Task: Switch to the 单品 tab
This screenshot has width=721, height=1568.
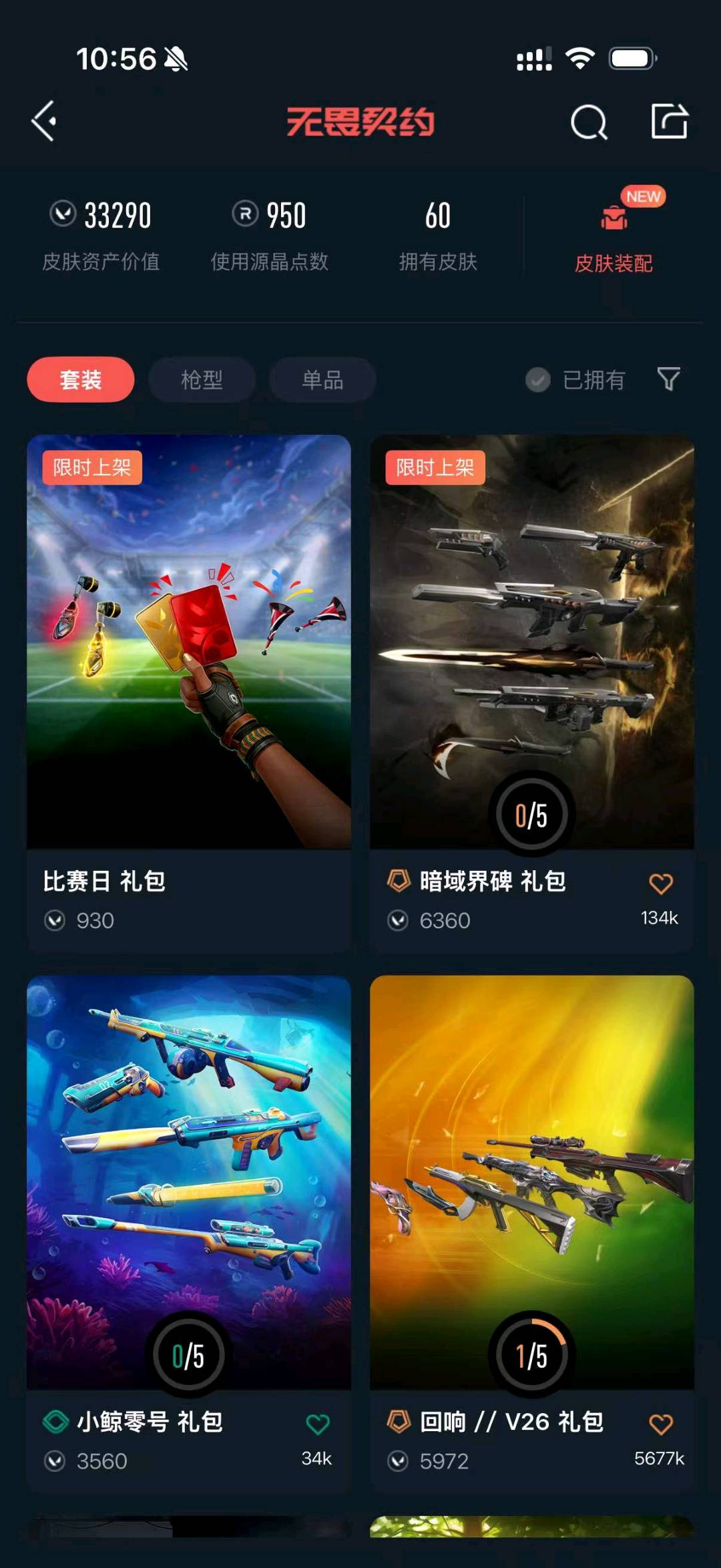Action: (x=322, y=379)
